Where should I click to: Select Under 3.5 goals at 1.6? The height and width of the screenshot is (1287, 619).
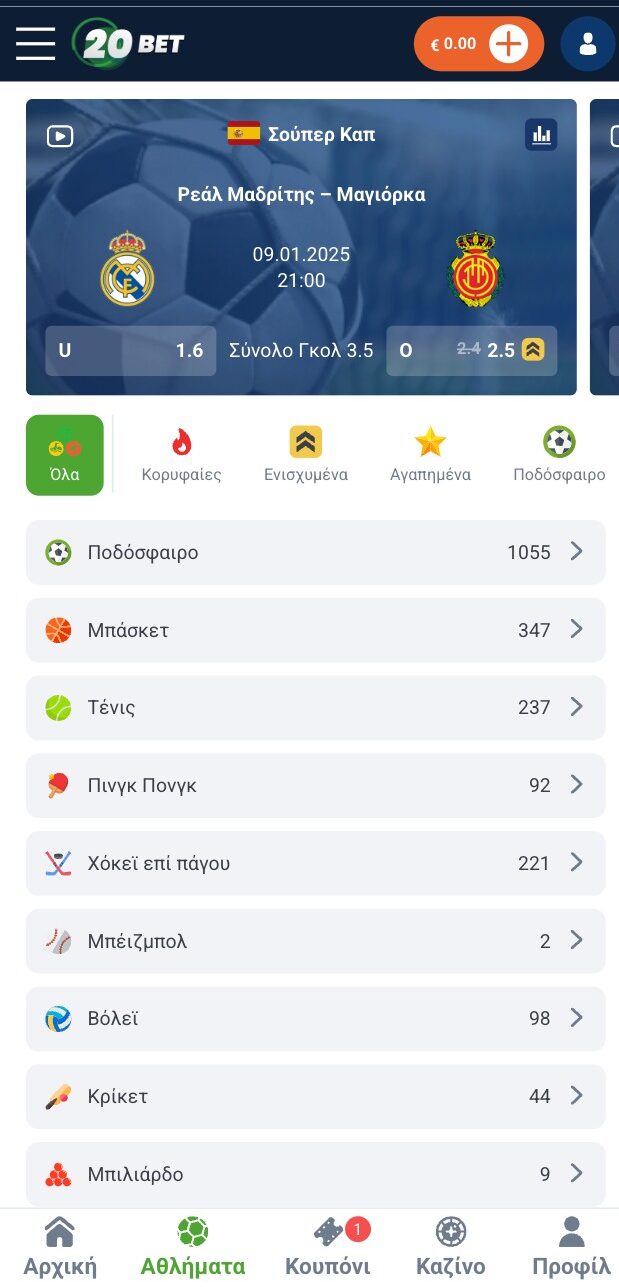[130, 351]
